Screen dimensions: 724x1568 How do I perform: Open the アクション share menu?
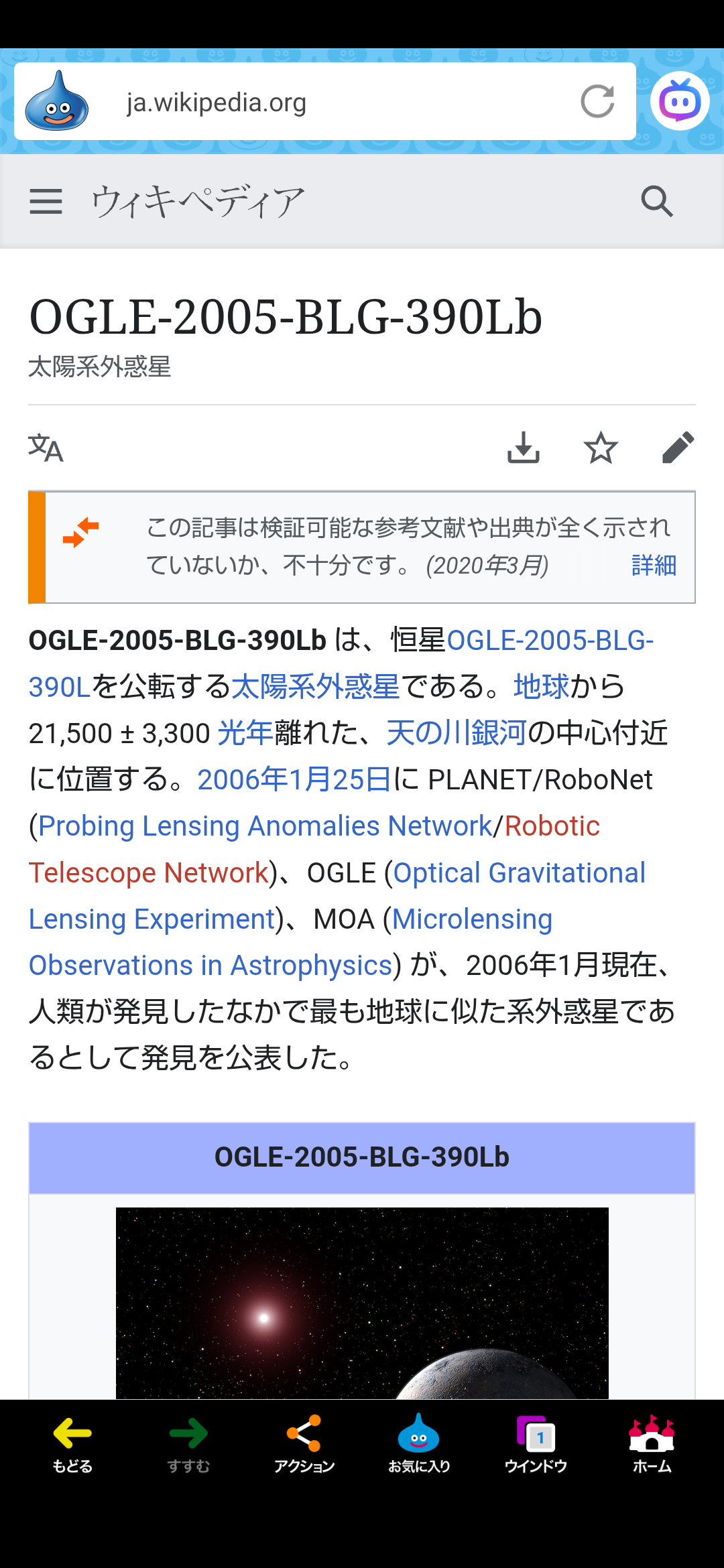[x=304, y=1444]
